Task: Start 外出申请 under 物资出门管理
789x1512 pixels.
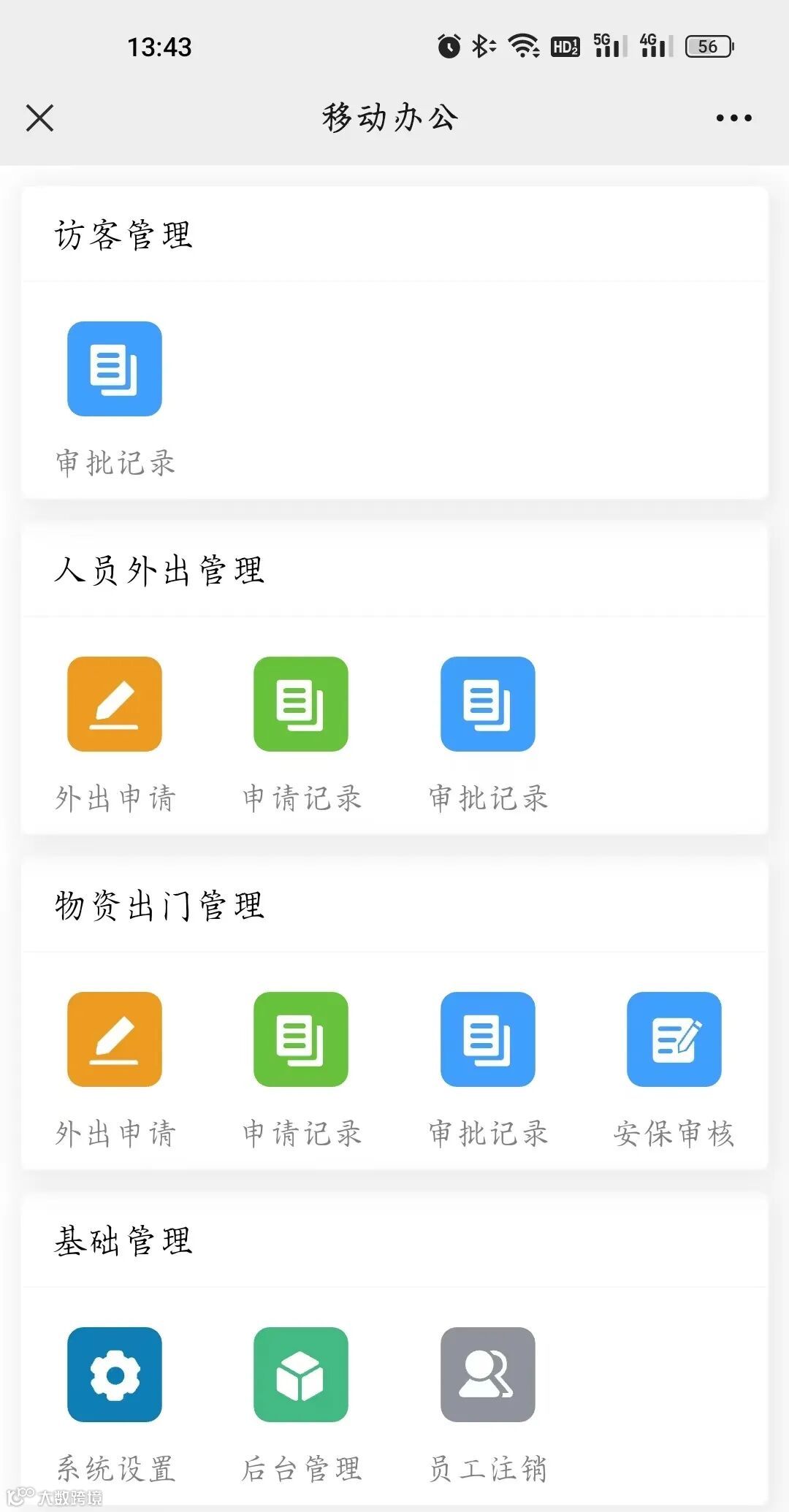Action: click(x=115, y=1039)
